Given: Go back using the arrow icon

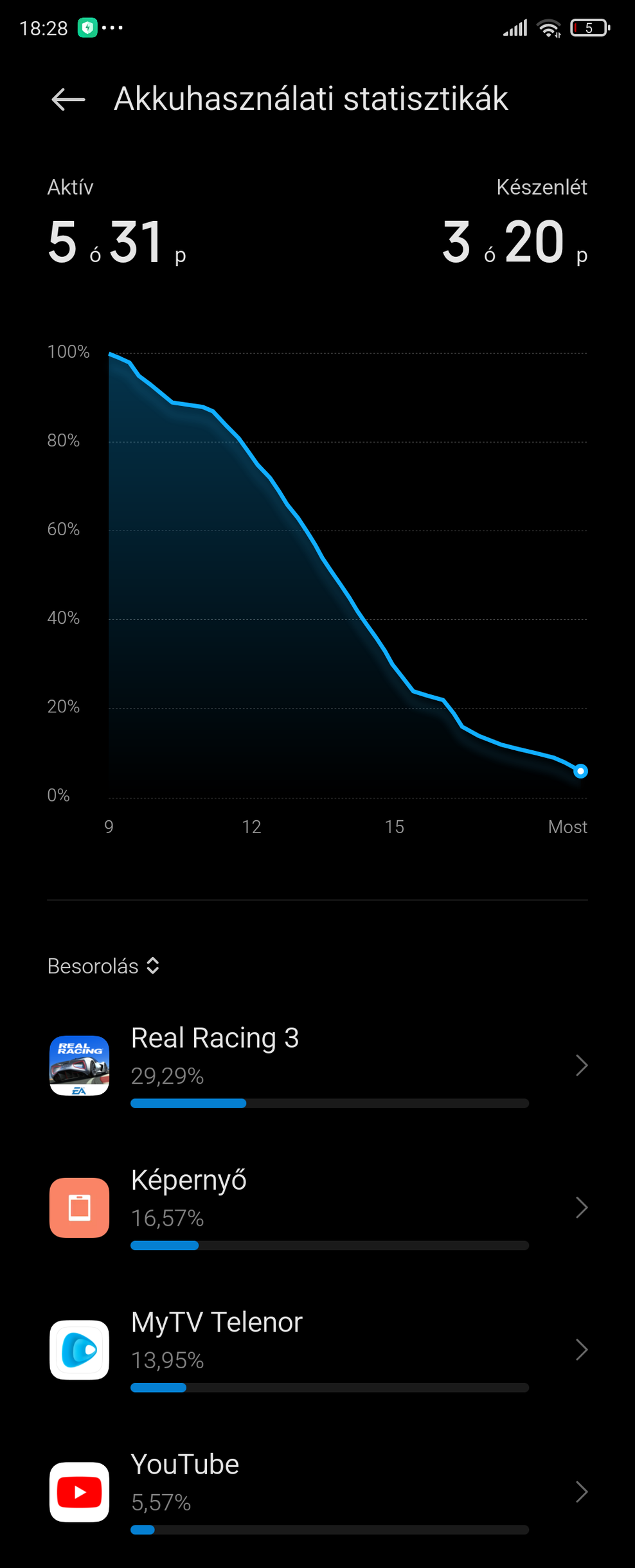Looking at the screenshot, I should tap(68, 100).
